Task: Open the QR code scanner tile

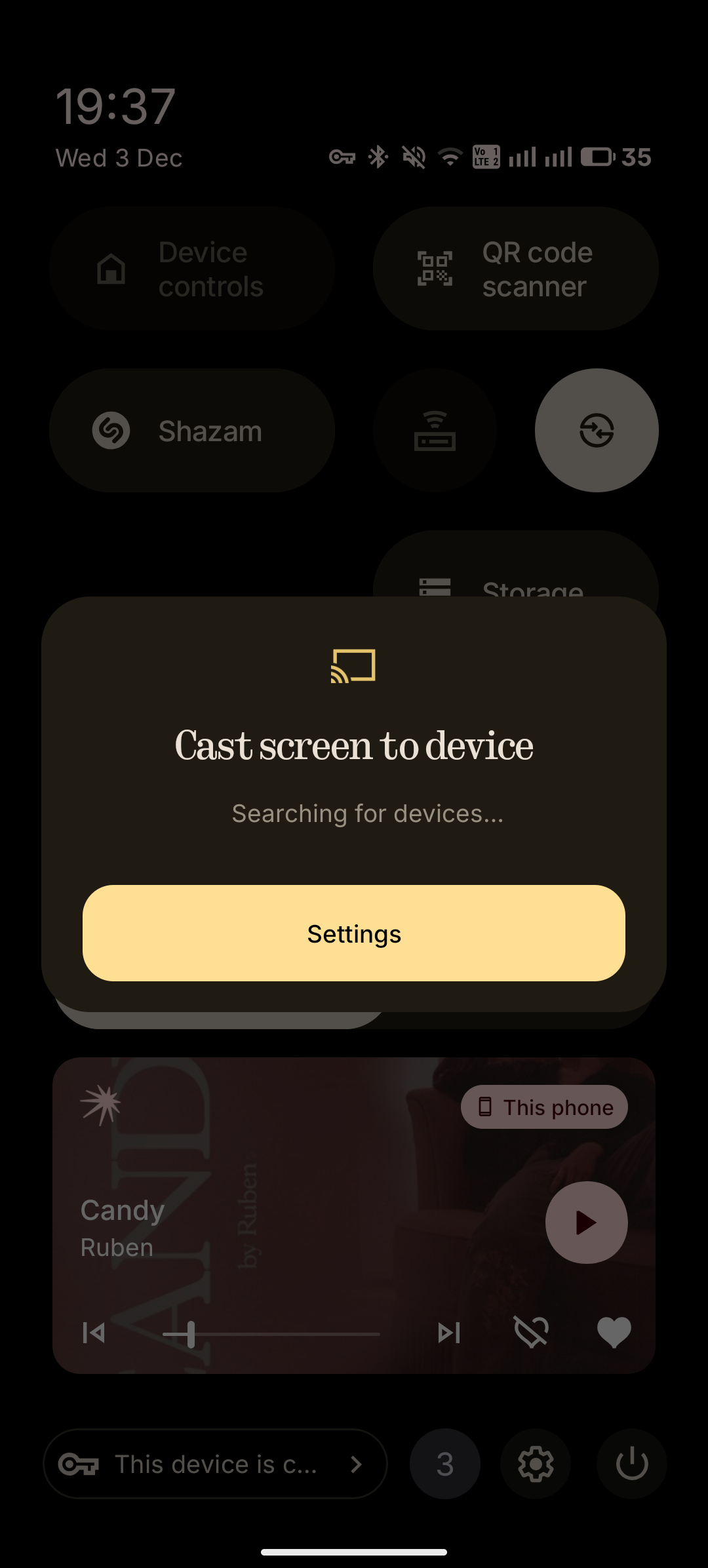Action: (515, 269)
